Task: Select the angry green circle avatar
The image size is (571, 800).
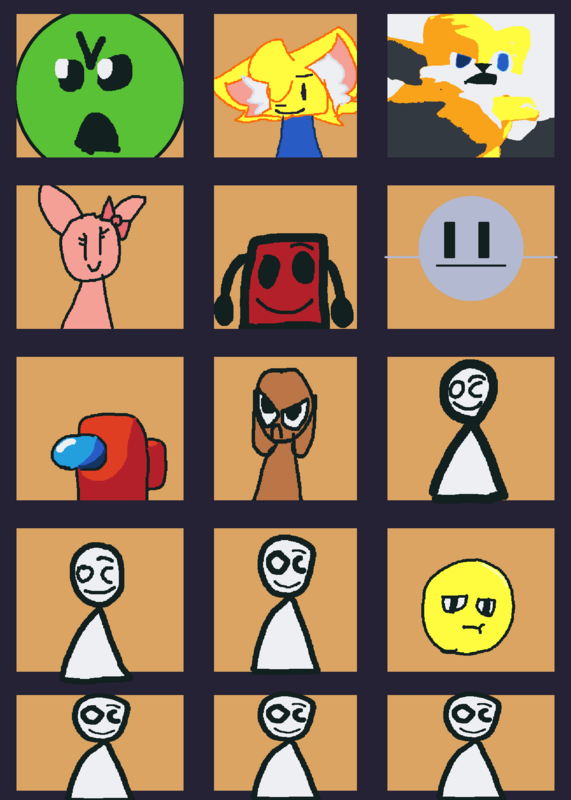Action: click(100, 86)
